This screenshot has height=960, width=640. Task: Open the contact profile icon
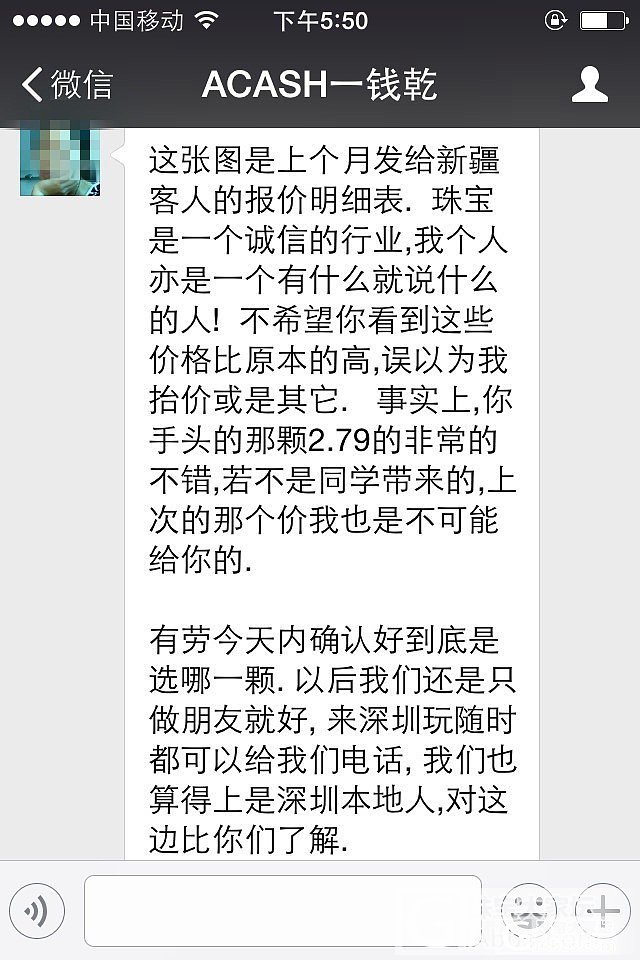(x=590, y=85)
